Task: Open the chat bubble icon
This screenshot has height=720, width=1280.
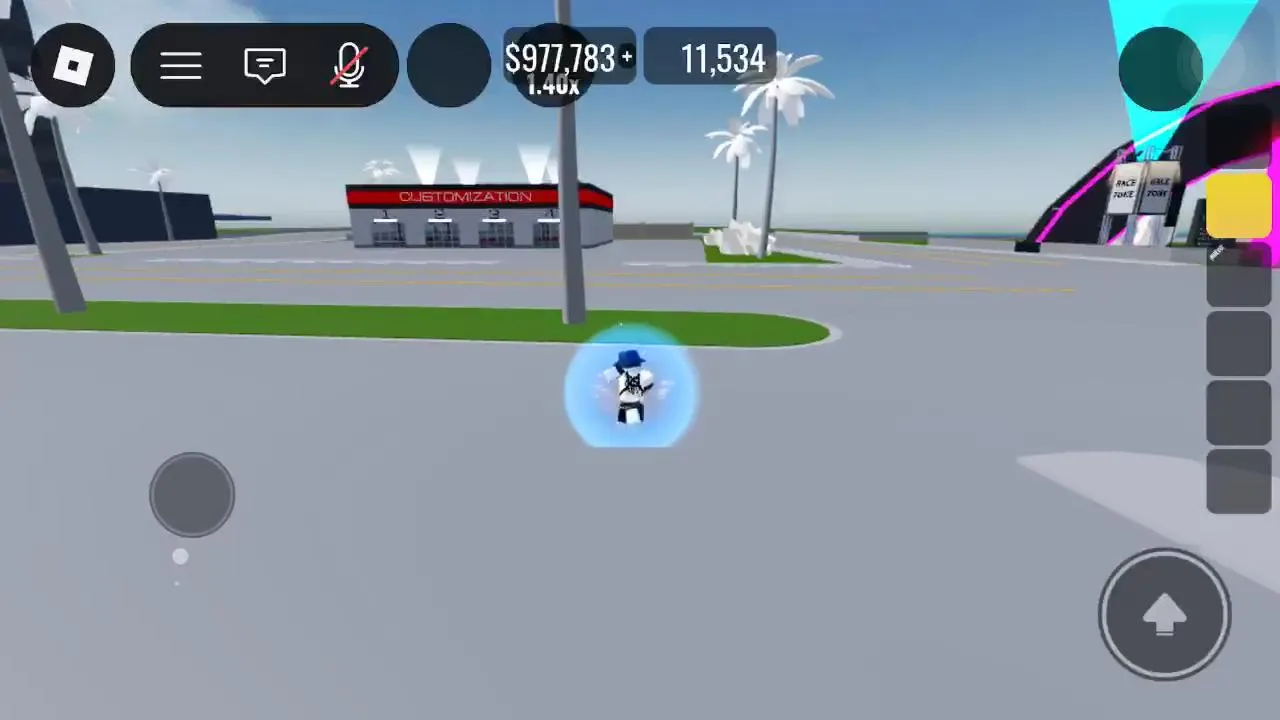Action: (x=265, y=66)
